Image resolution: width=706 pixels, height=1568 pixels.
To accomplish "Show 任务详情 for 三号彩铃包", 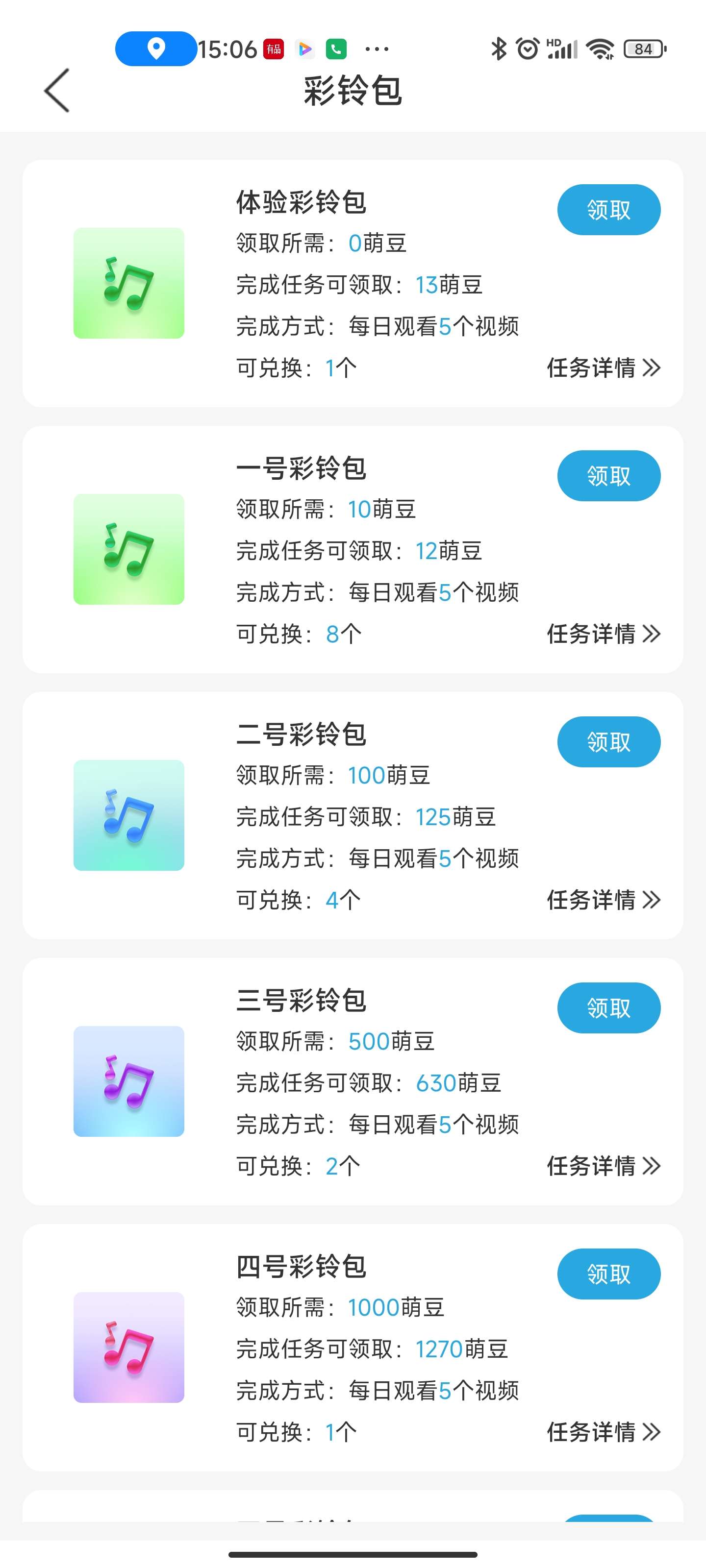I will coord(604,1166).
